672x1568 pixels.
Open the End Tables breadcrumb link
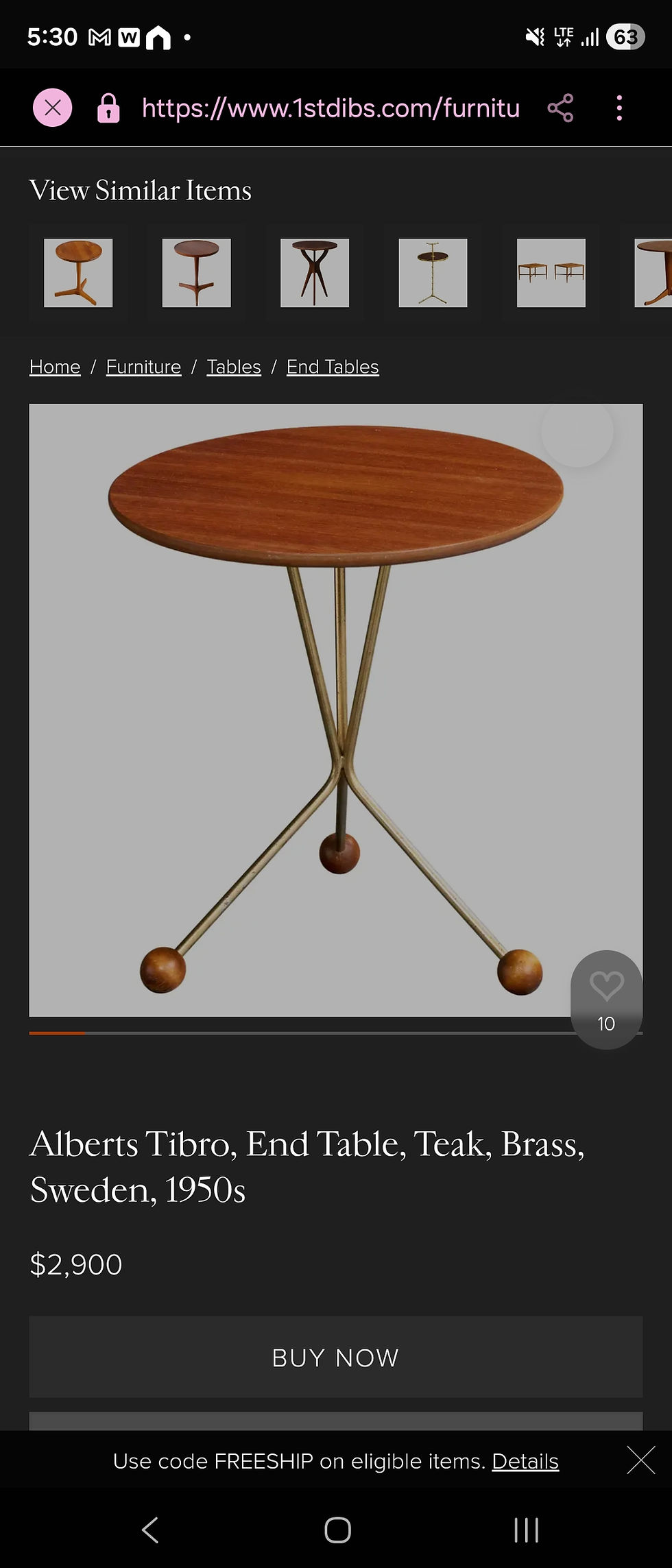tap(333, 367)
